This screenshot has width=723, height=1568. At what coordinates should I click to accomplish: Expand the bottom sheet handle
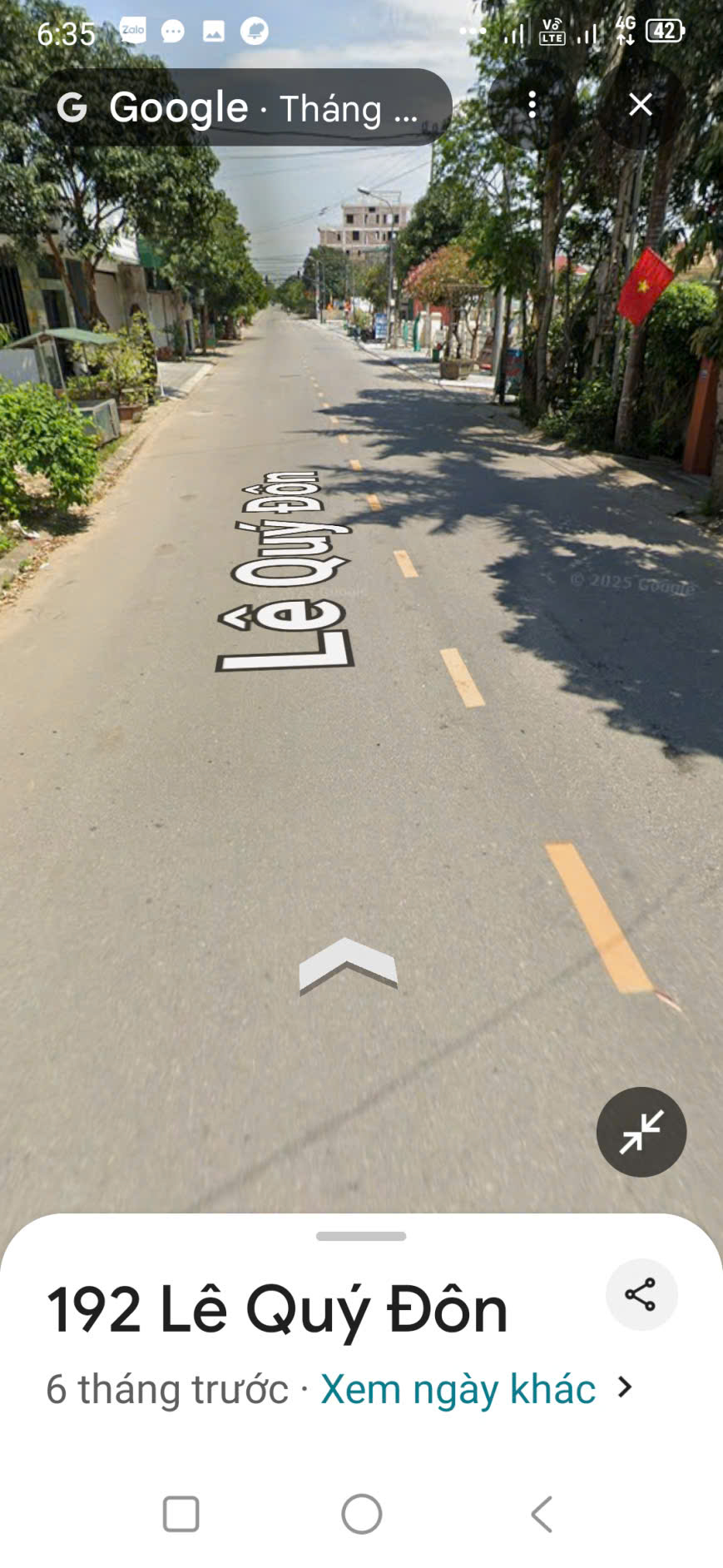[x=361, y=1236]
